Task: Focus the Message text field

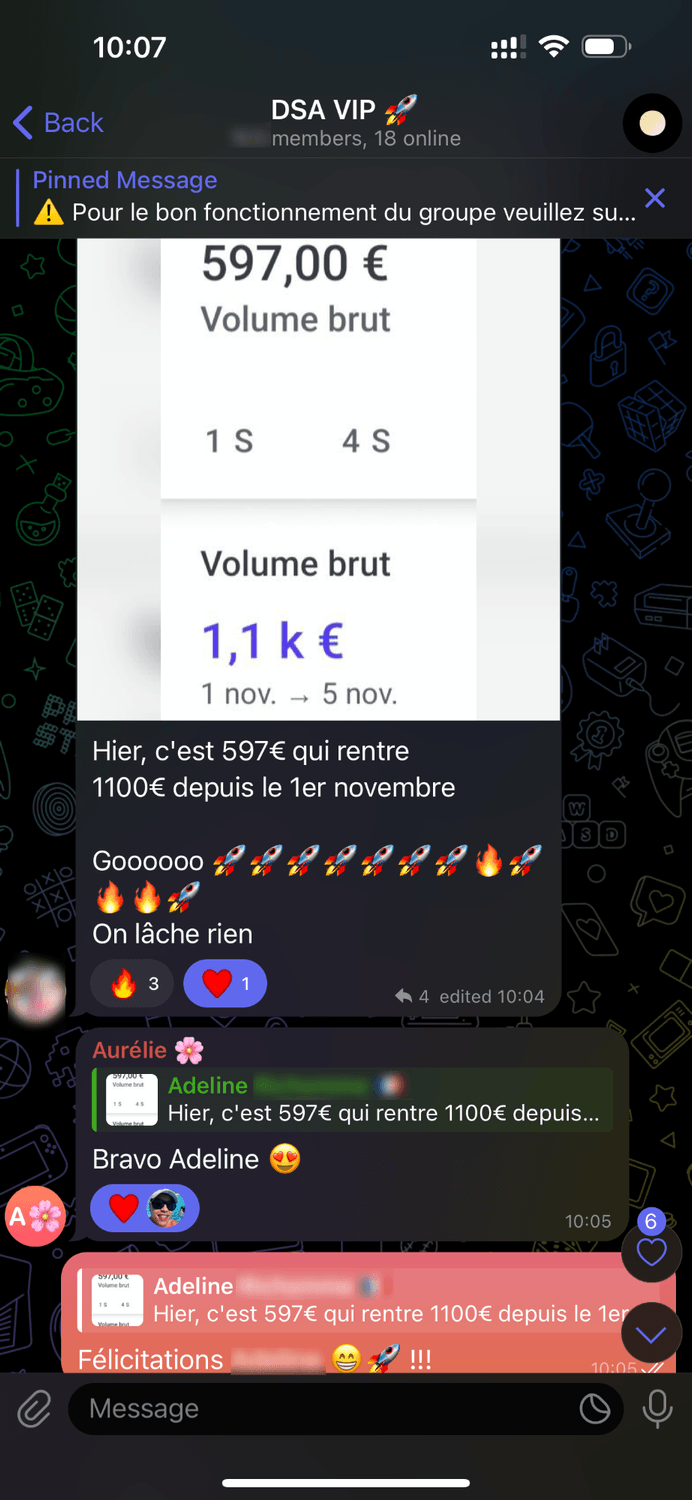Action: (x=320, y=1409)
